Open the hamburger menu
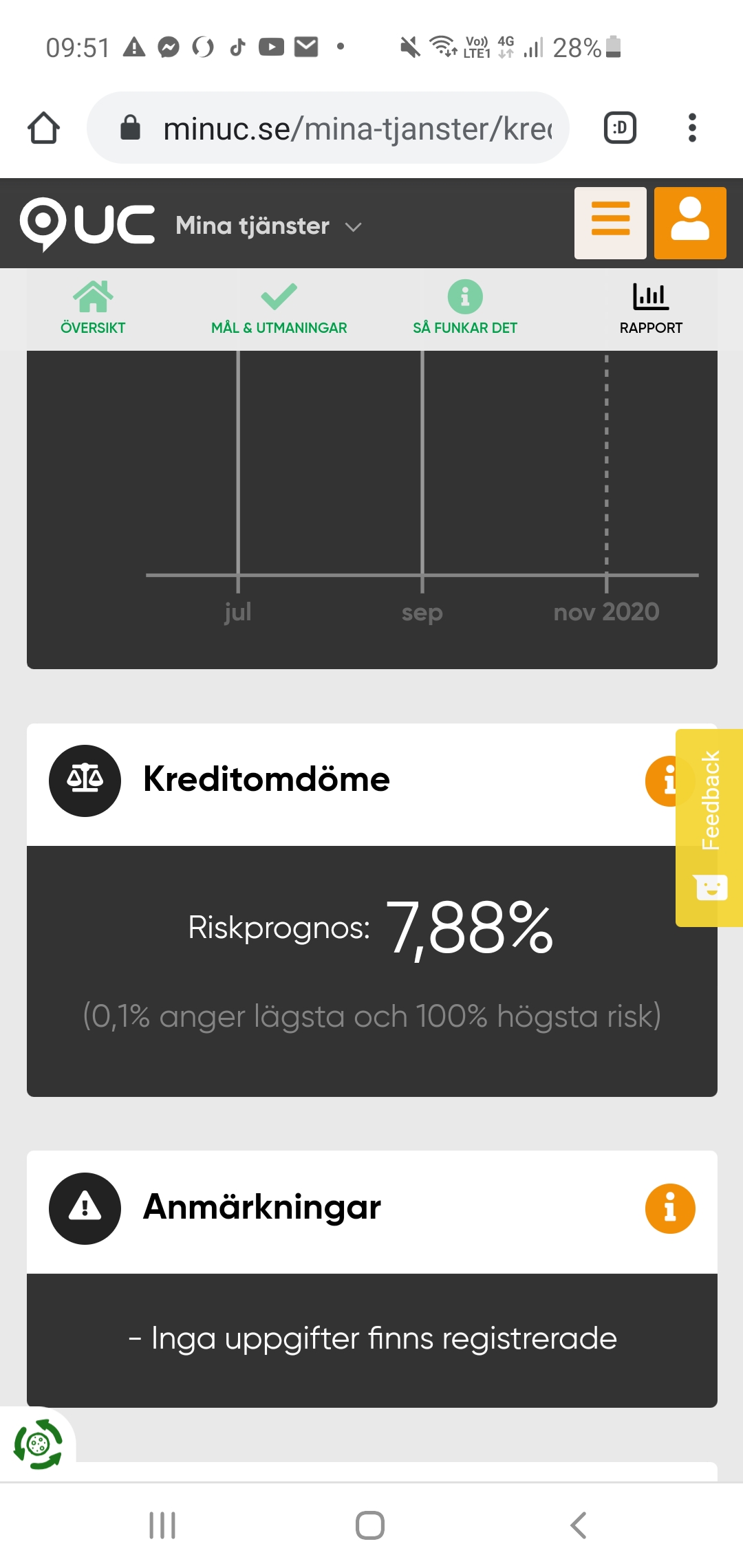This screenshot has width=743, height=1568. 610,223
